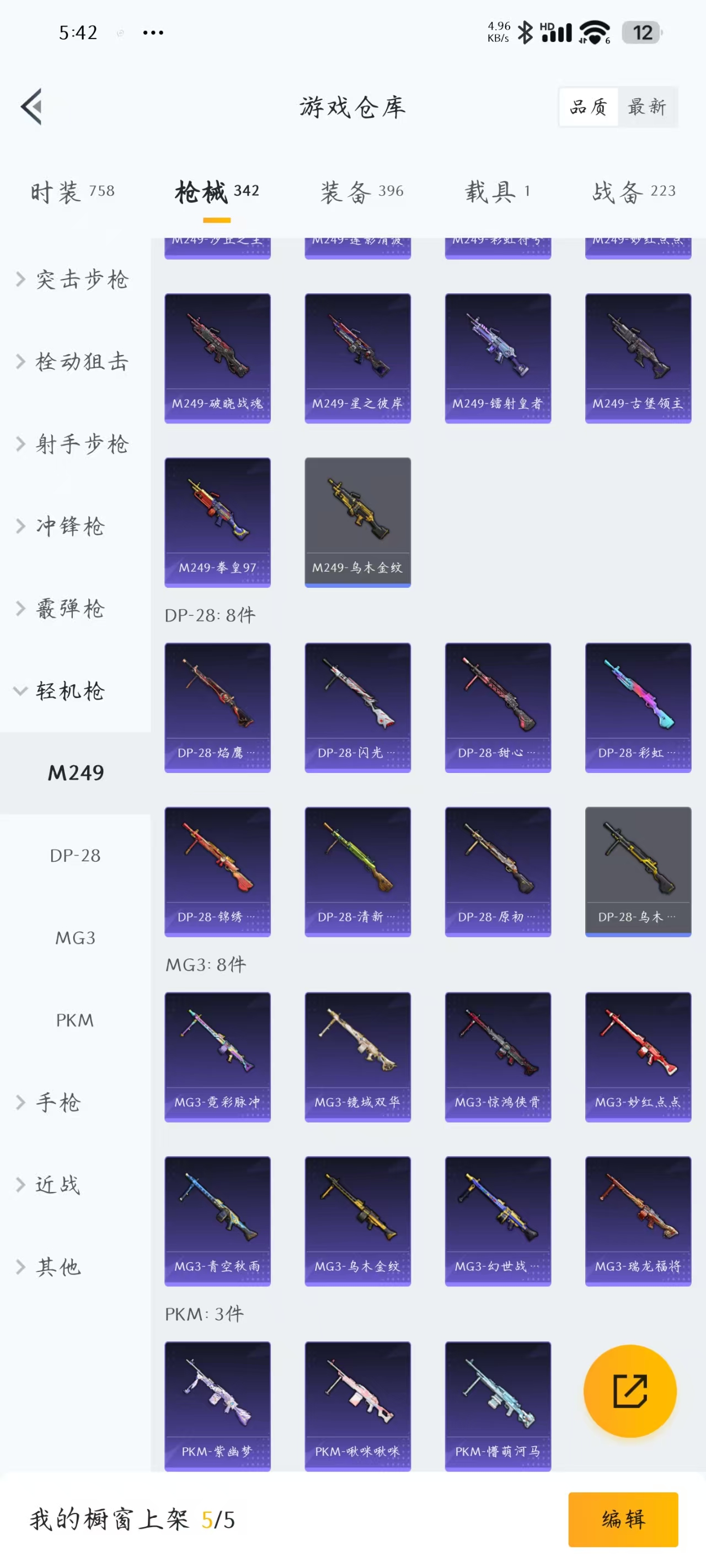Tap the 编辑 button
The height and width of the screenshot is (1568, 706).
[623, 1519]
